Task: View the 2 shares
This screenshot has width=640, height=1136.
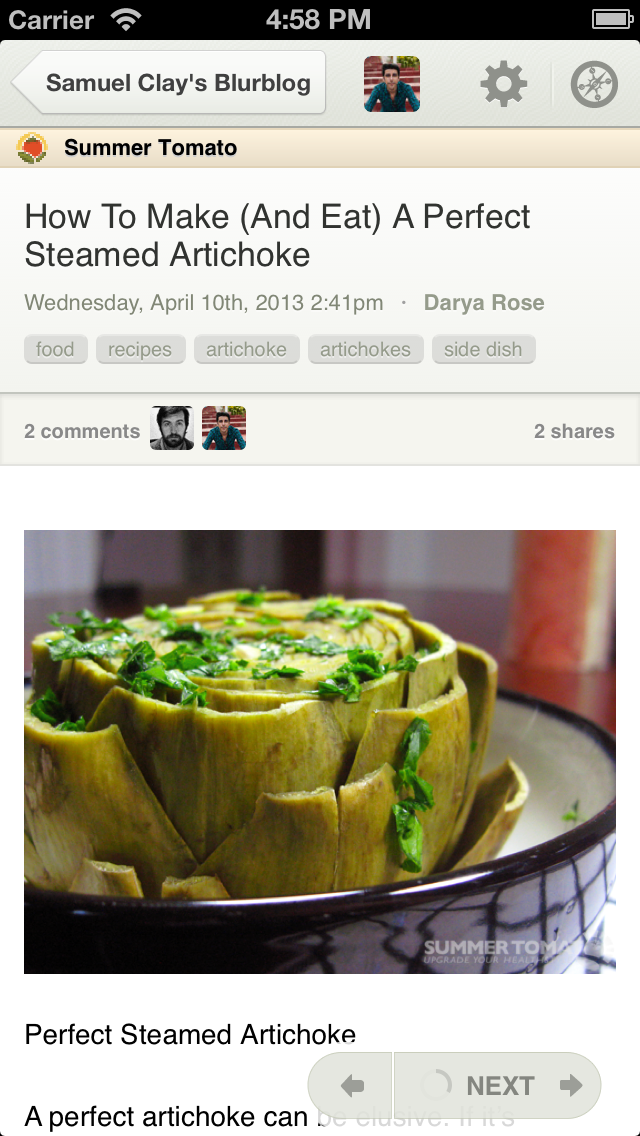Action: click(x=574, y=431)
